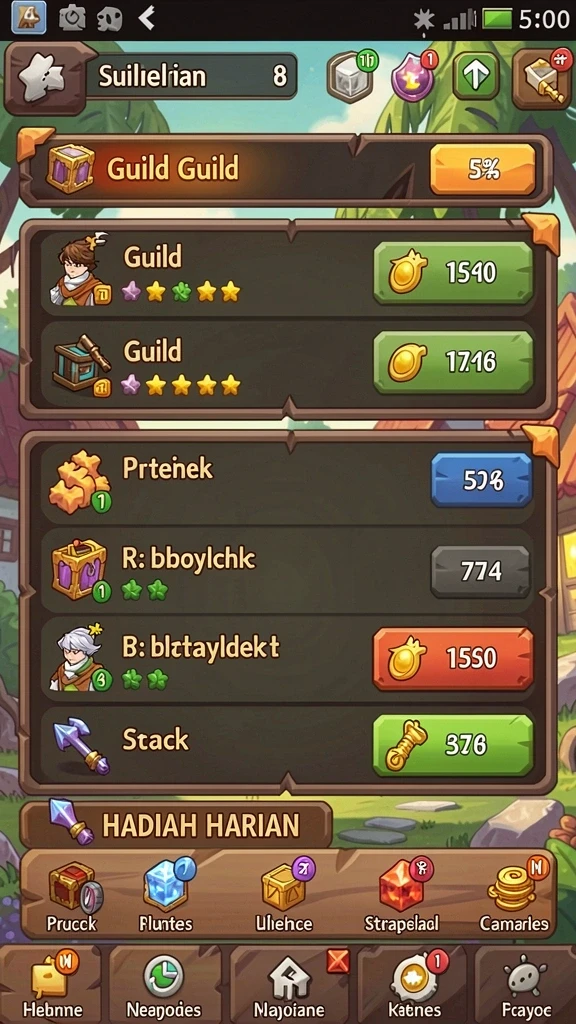Viewport: 576px width, 1024px height.
Task: Tap the blue button in the Prtenek row
Action: tap(481, 480)
